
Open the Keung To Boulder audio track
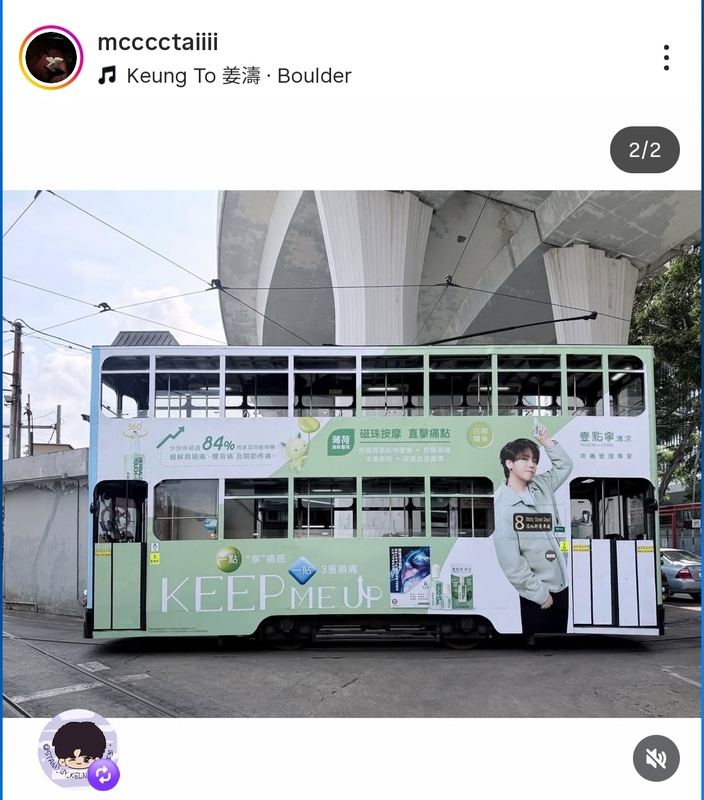coord(237,76)
